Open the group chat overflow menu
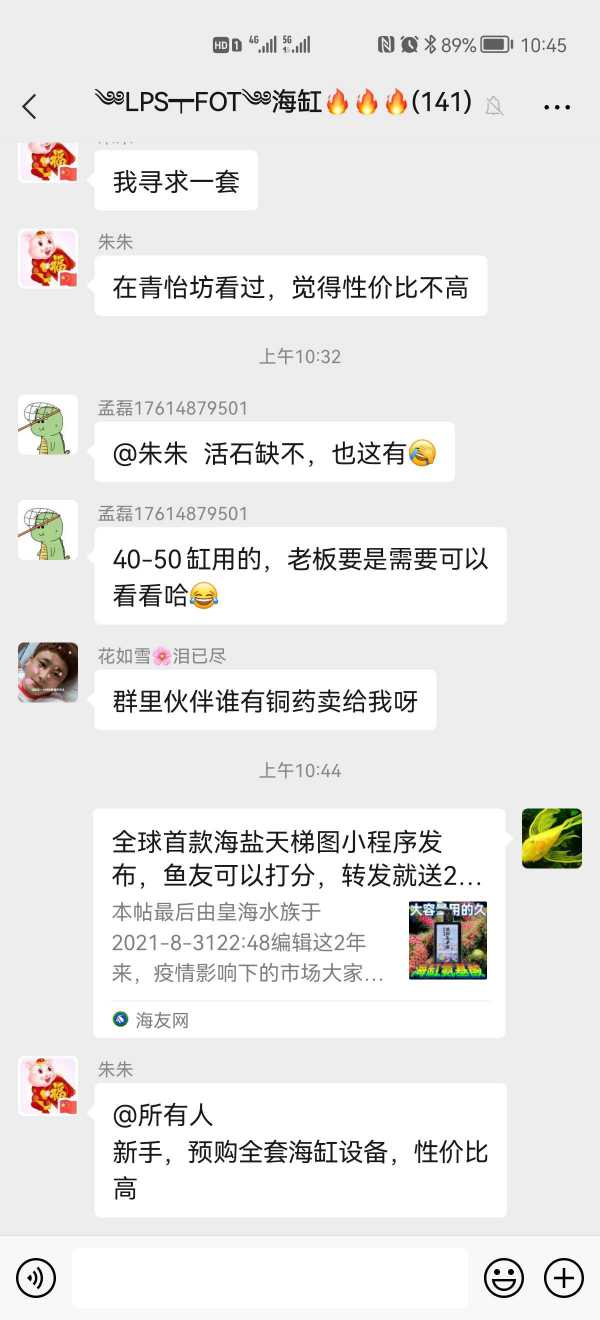Screen dimensions: 600x1320 pyautogui.click(x=556, y=107)
